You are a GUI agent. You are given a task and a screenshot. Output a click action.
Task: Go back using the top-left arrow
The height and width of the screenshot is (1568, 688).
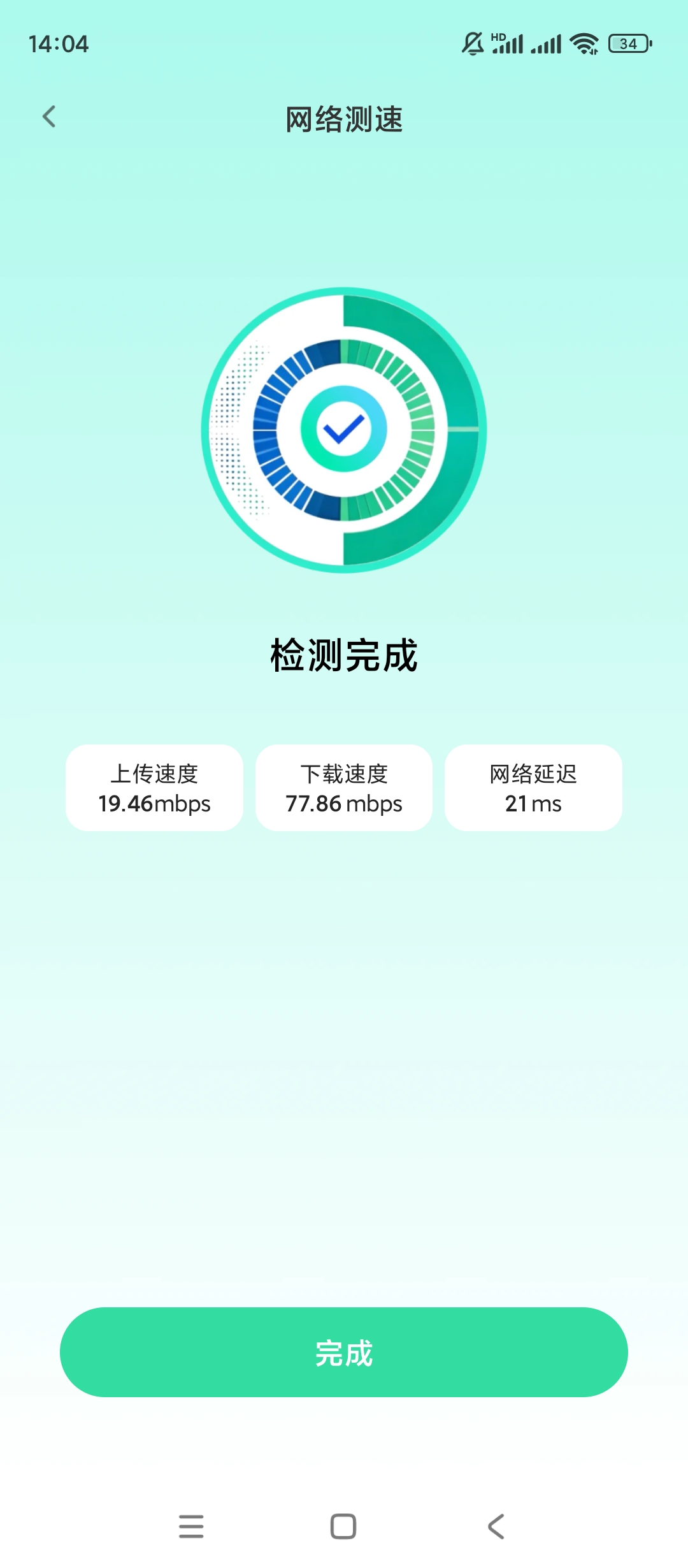[x=49, y=117]
